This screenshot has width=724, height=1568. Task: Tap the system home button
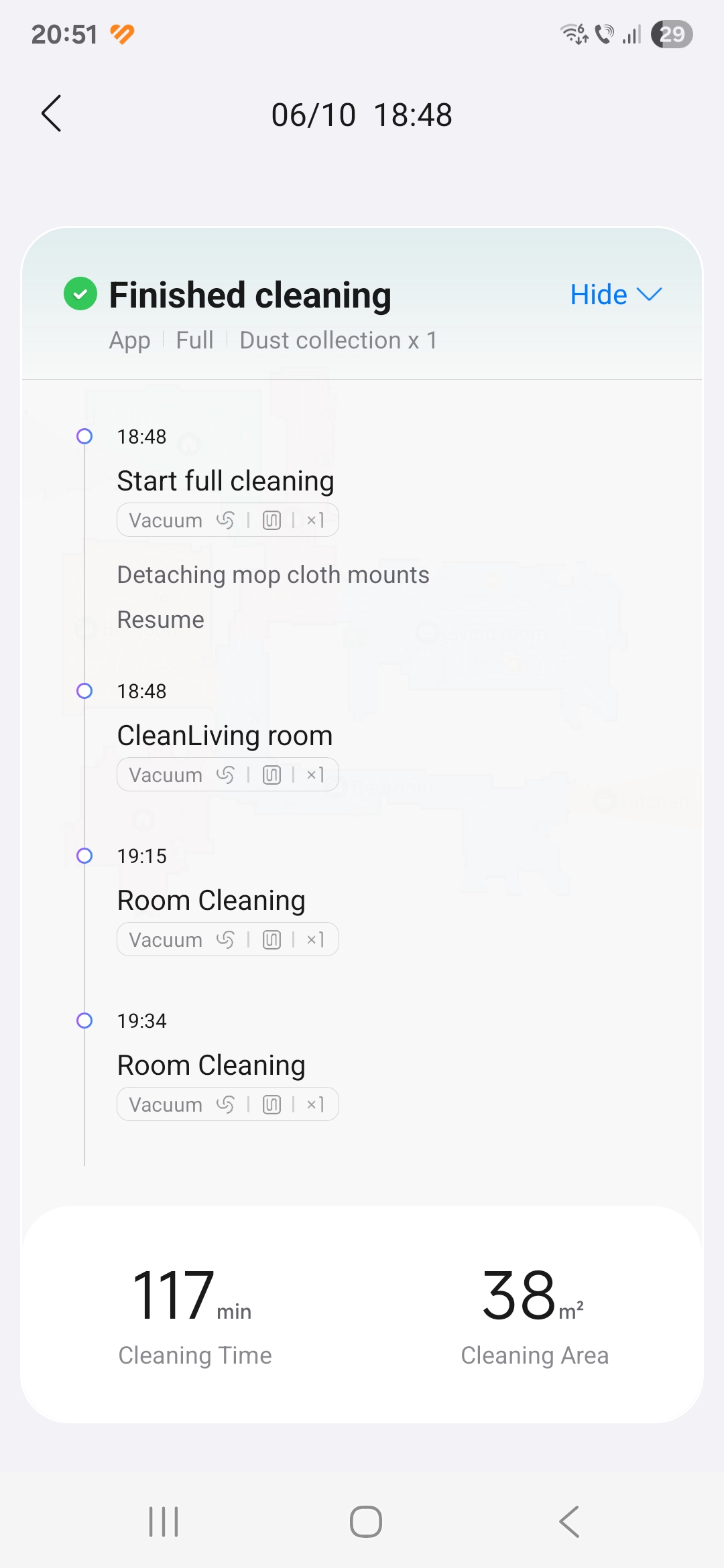click(x=366, y=1521)
